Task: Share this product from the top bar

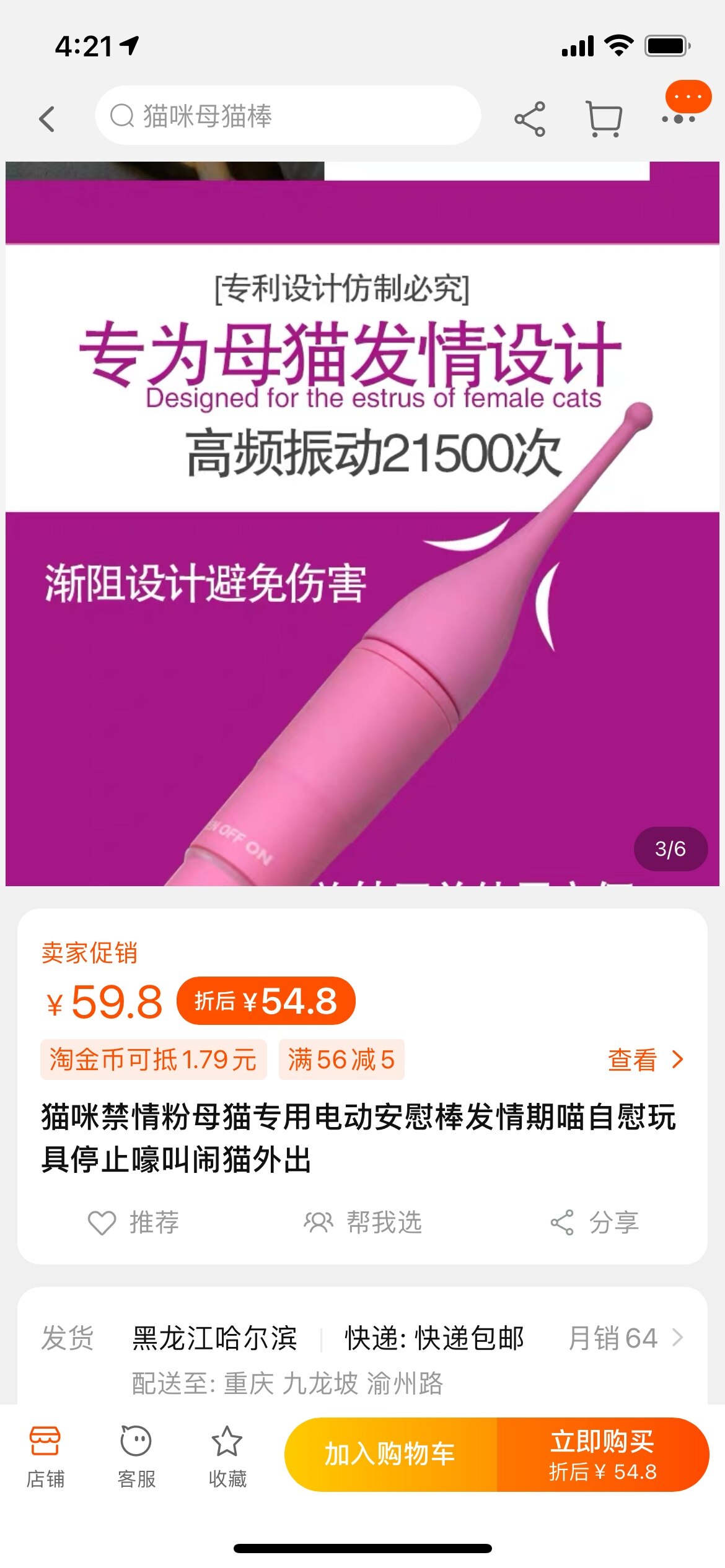Action: (529, 118)
